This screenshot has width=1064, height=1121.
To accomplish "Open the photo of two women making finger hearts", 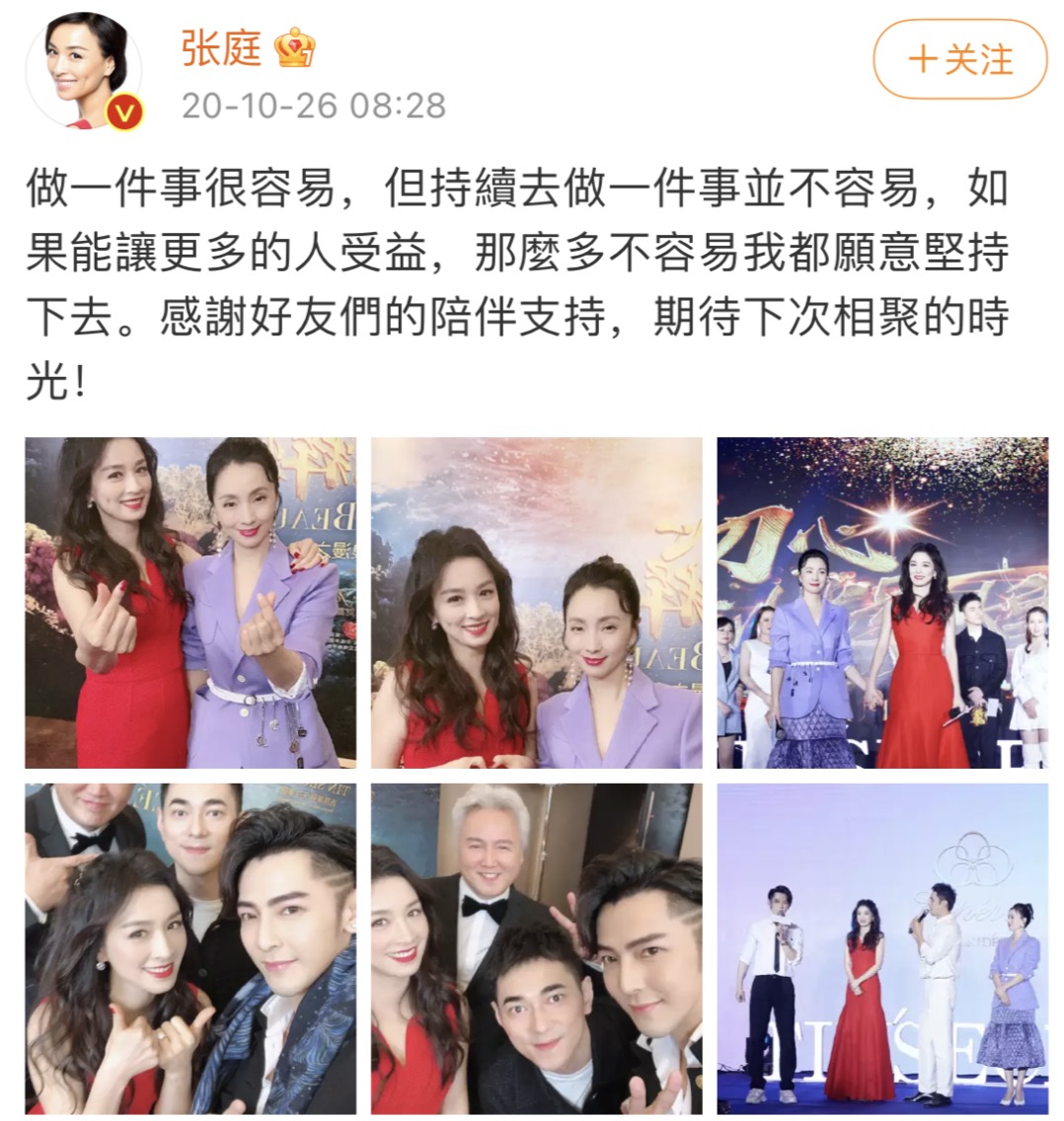I will click(x=191, y=603).
